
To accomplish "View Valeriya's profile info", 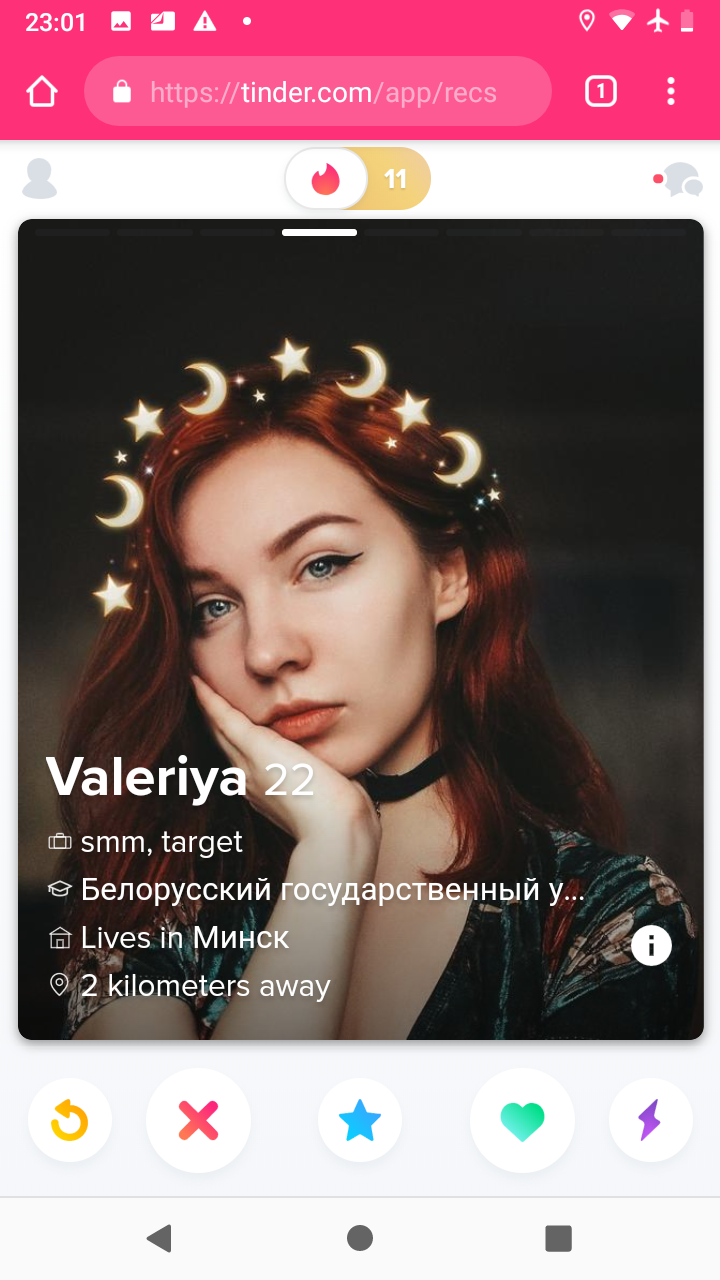I will (651, 944).
